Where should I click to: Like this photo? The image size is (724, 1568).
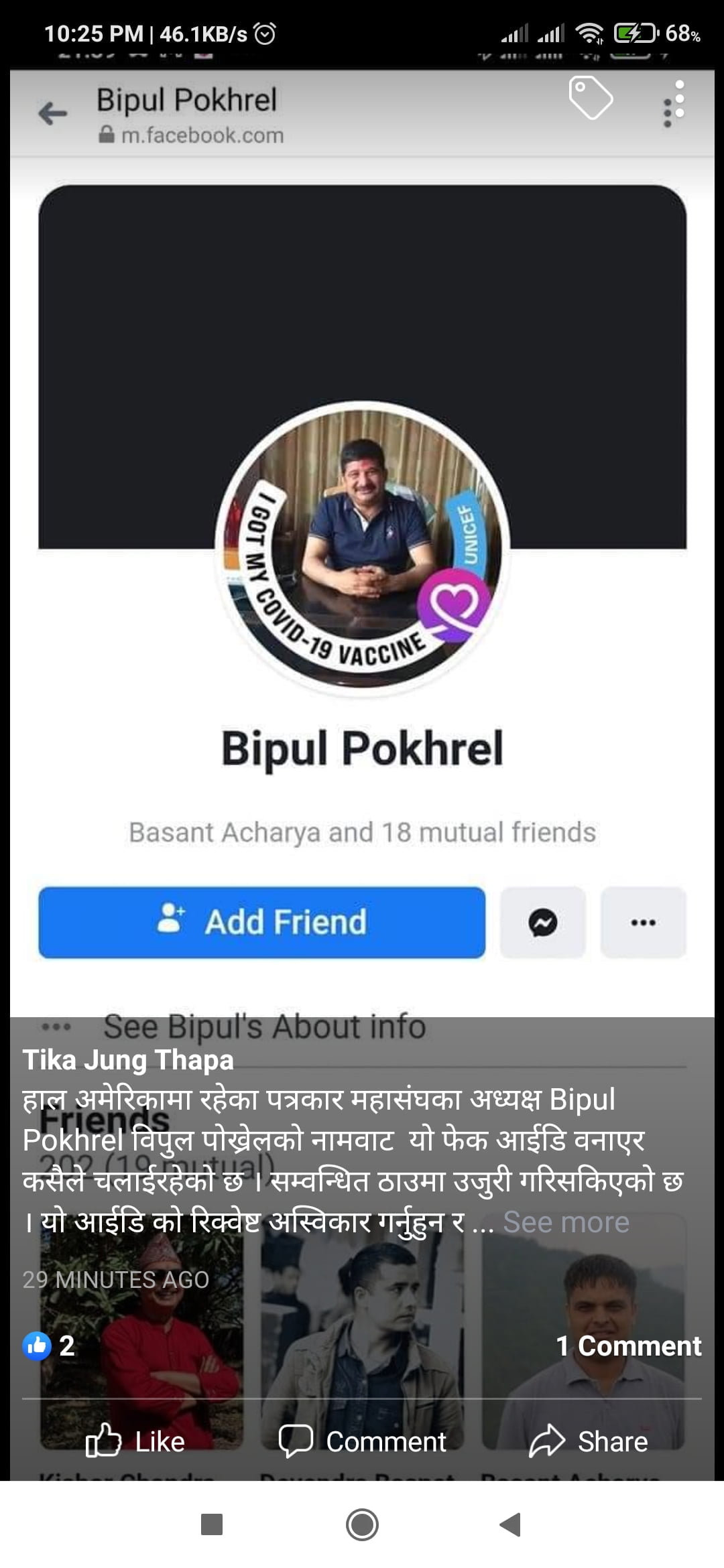135,1441
